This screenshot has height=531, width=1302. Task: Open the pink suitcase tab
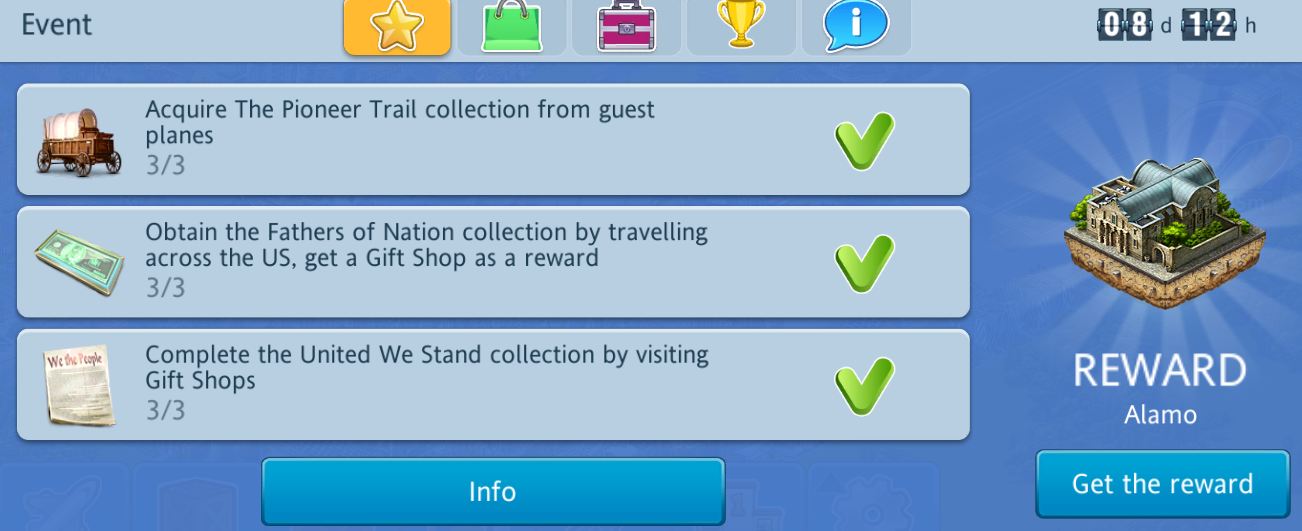tap(627, 27)
